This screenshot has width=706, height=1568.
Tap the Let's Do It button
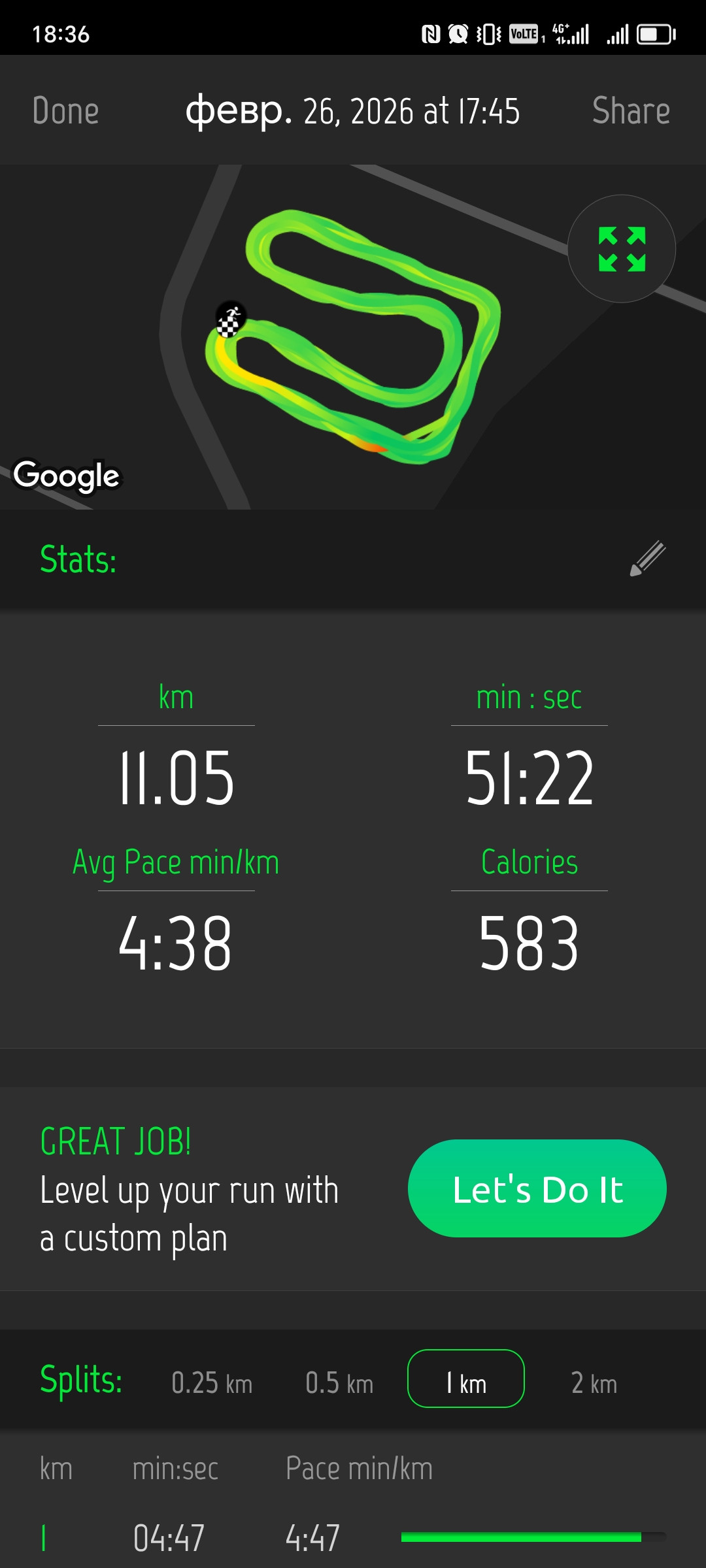[x=537, y=1188]
